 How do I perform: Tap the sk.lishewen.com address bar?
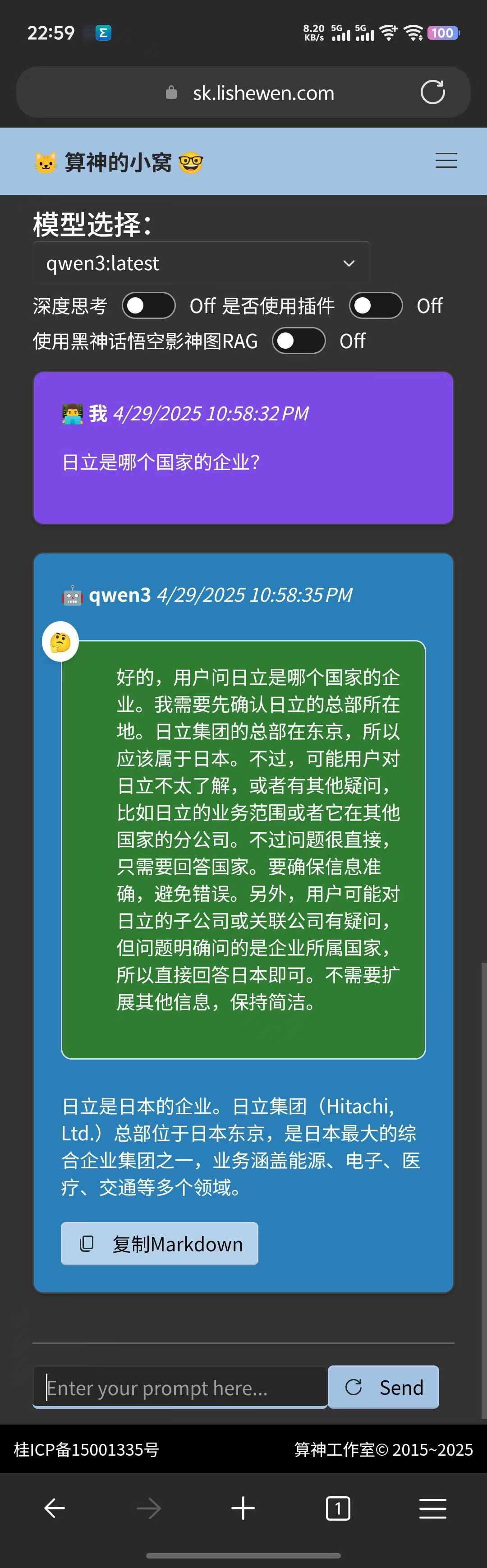pos(263,93)
